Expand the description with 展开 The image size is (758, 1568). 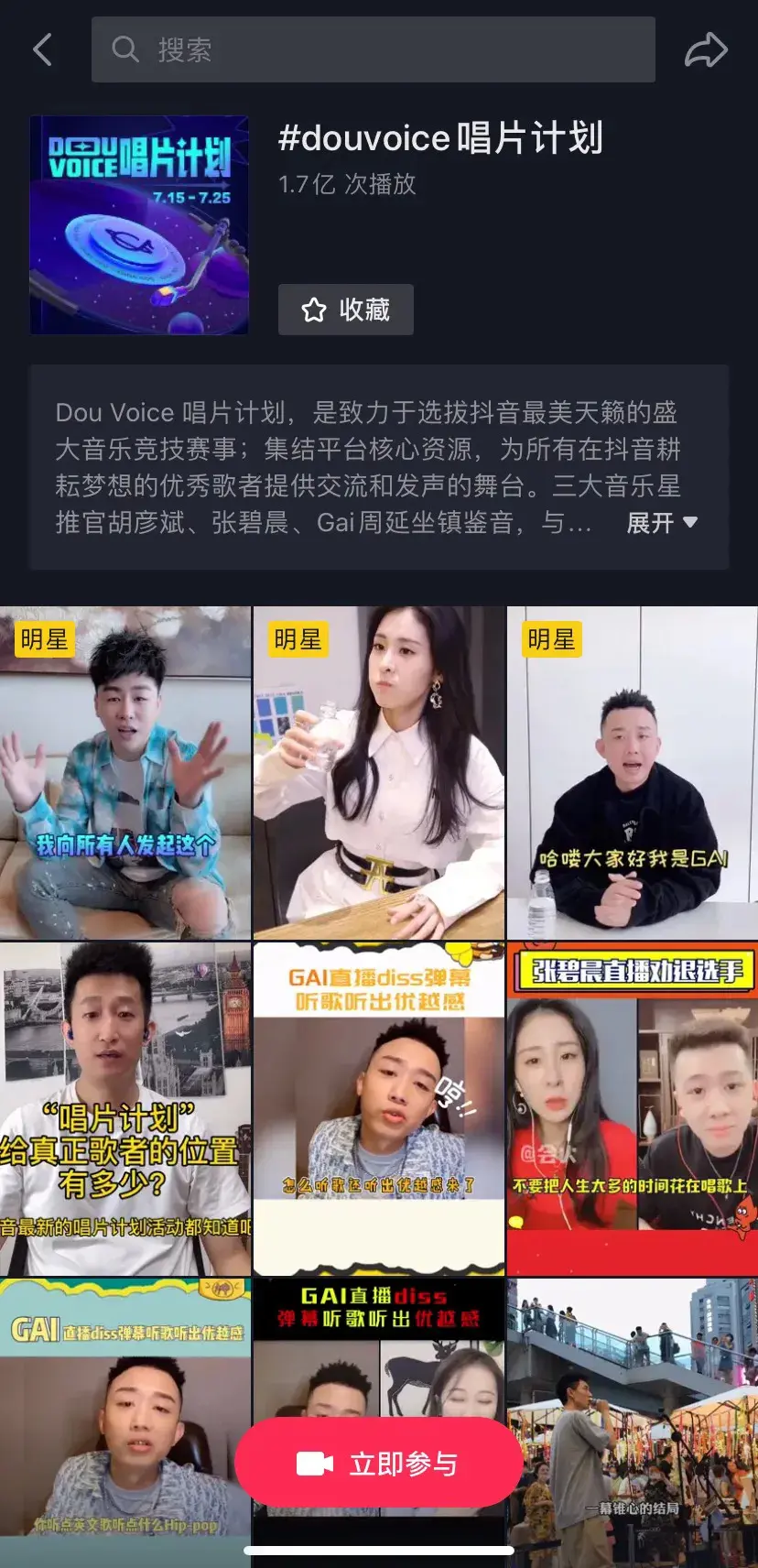661,523
